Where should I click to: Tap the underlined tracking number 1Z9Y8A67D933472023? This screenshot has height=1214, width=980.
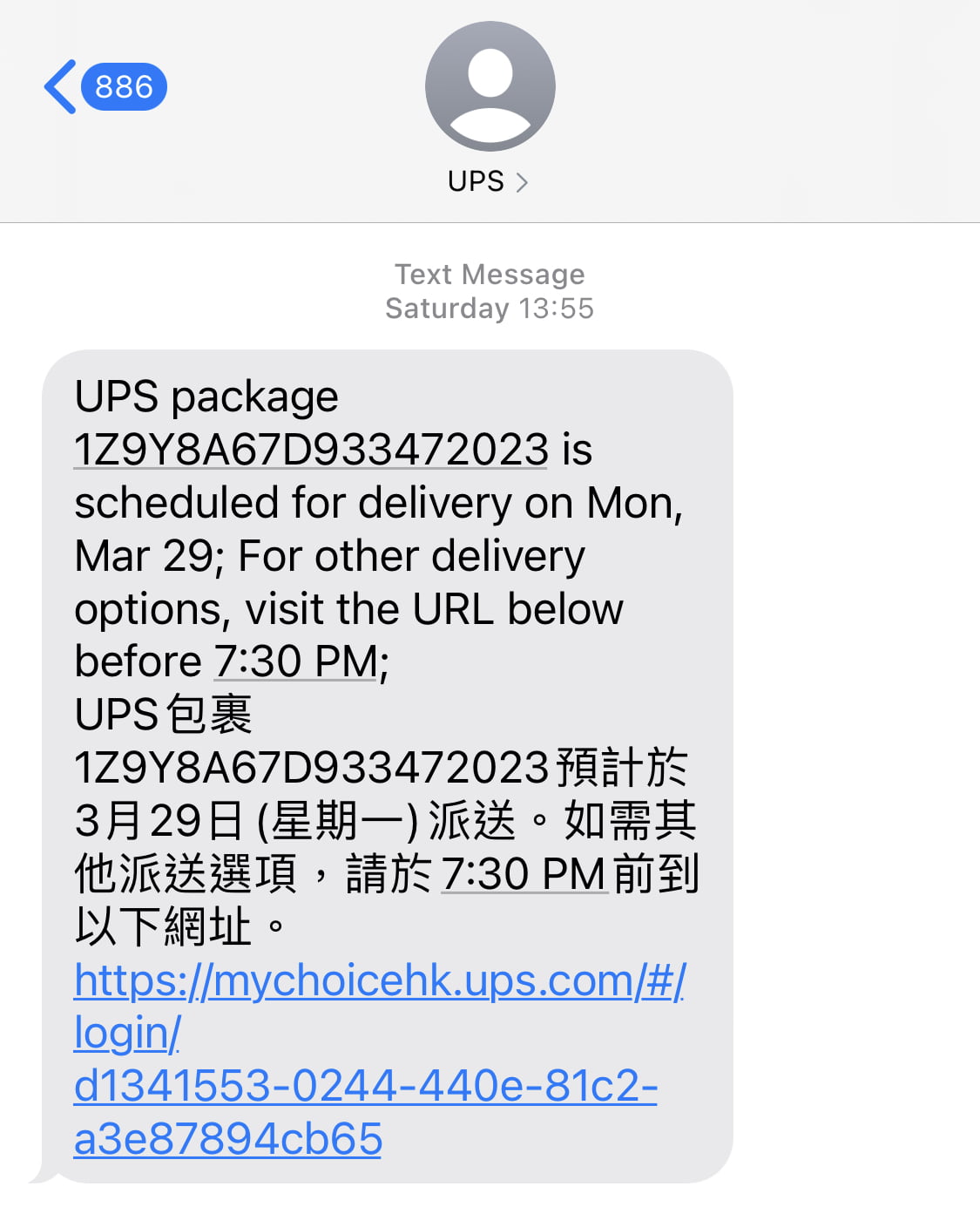click(311, 451)
